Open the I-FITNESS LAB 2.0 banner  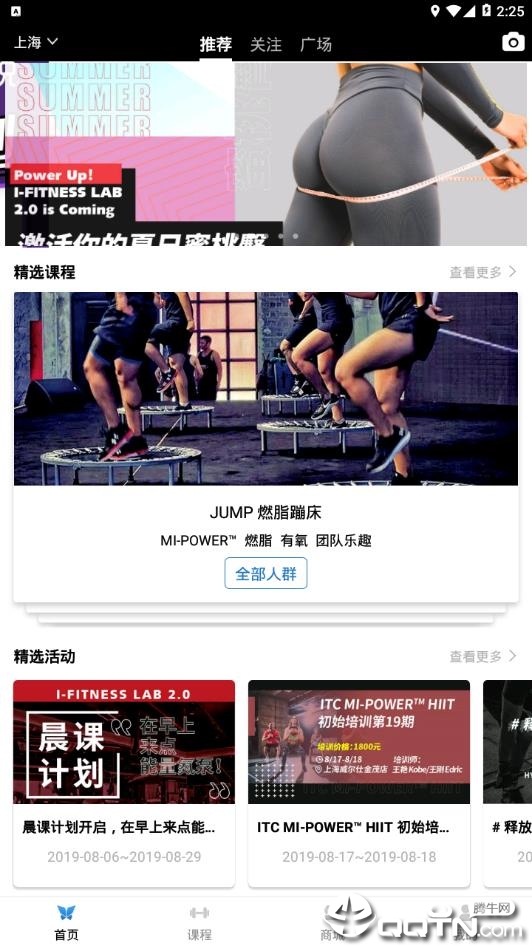pyautogui.click(x=266, y=154)
